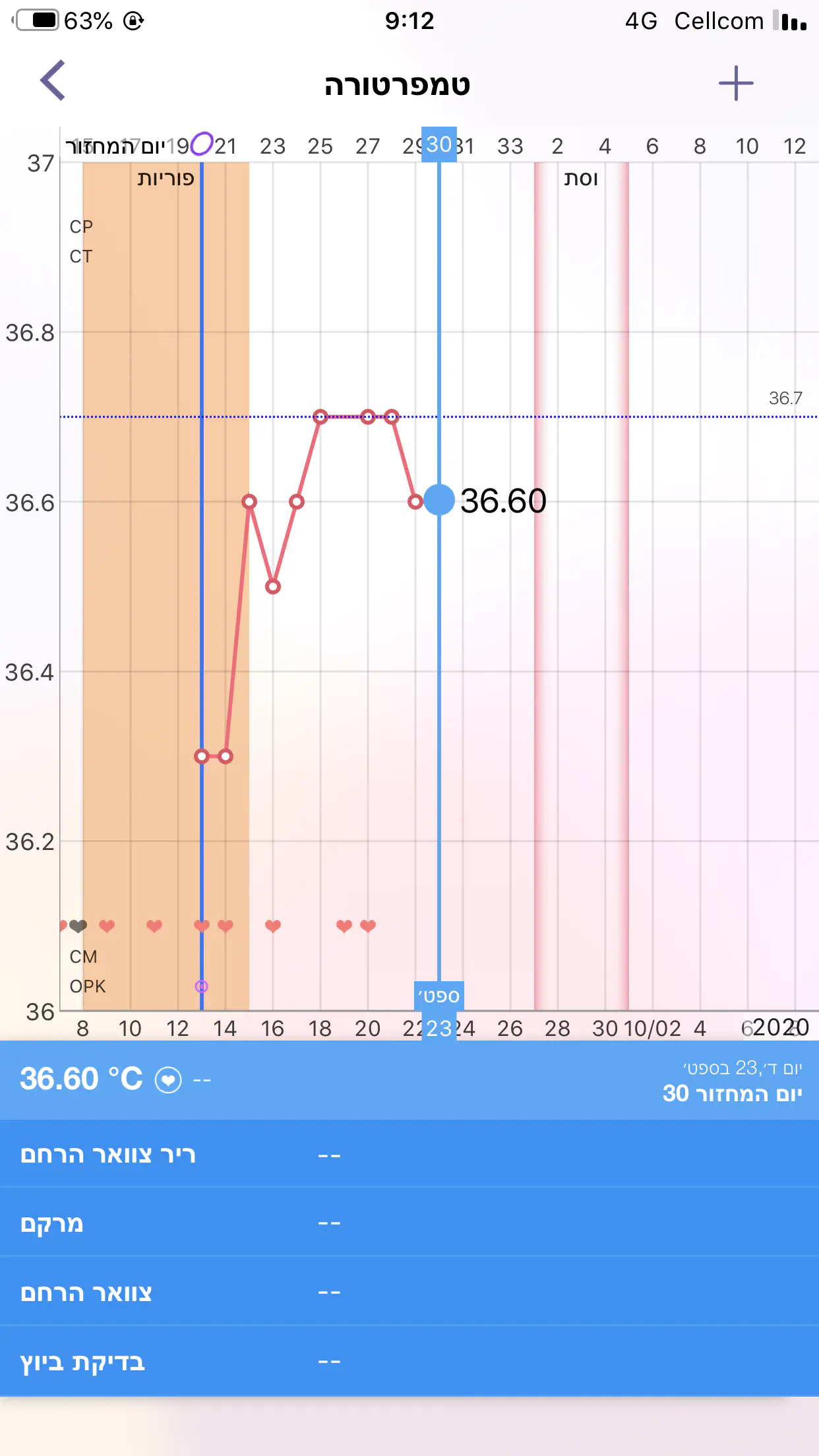Add a new temperature entry with plus
Image resolution: width=819 pixels, height=1456 pixels.
point(735,83)
